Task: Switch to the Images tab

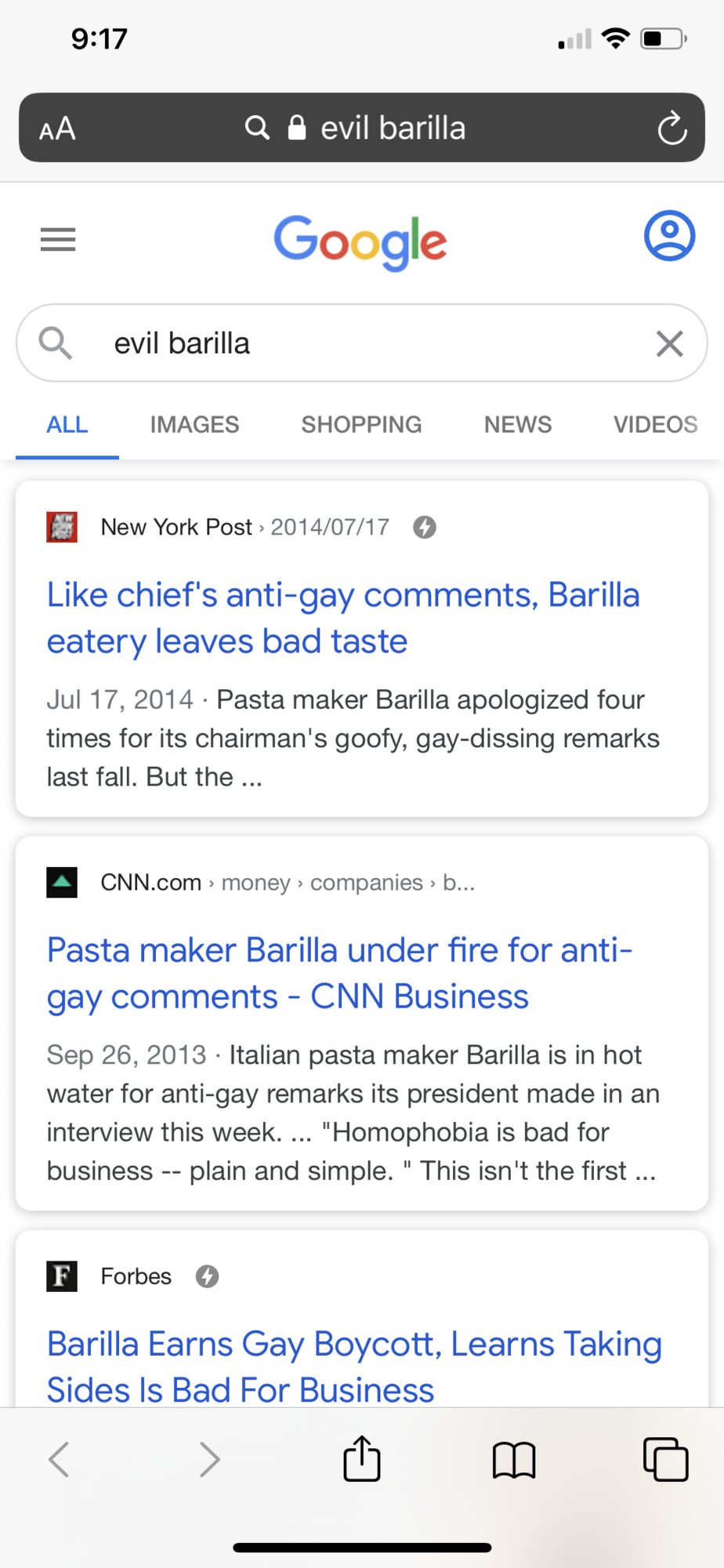Action: click(194, 424)
